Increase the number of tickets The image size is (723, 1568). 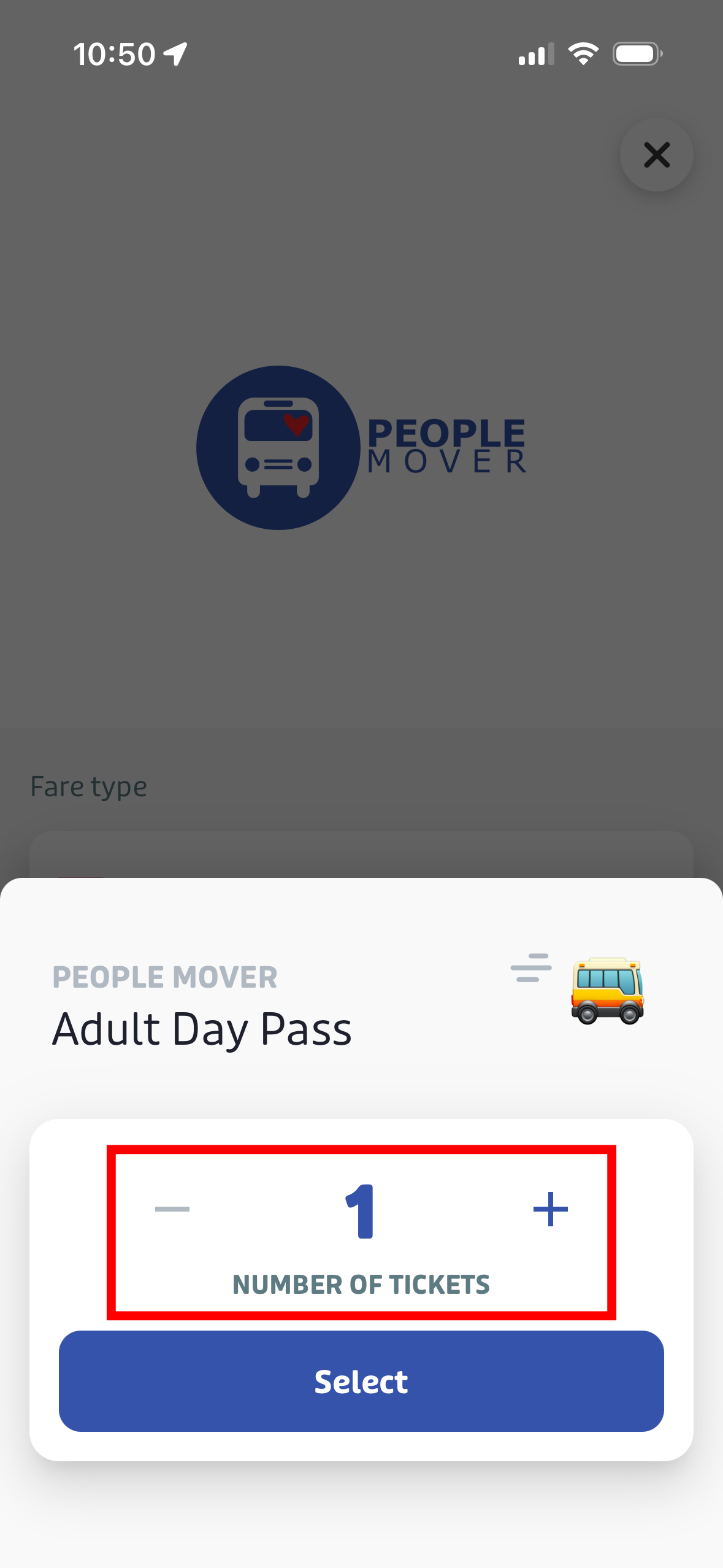[x=550, y=1209]
